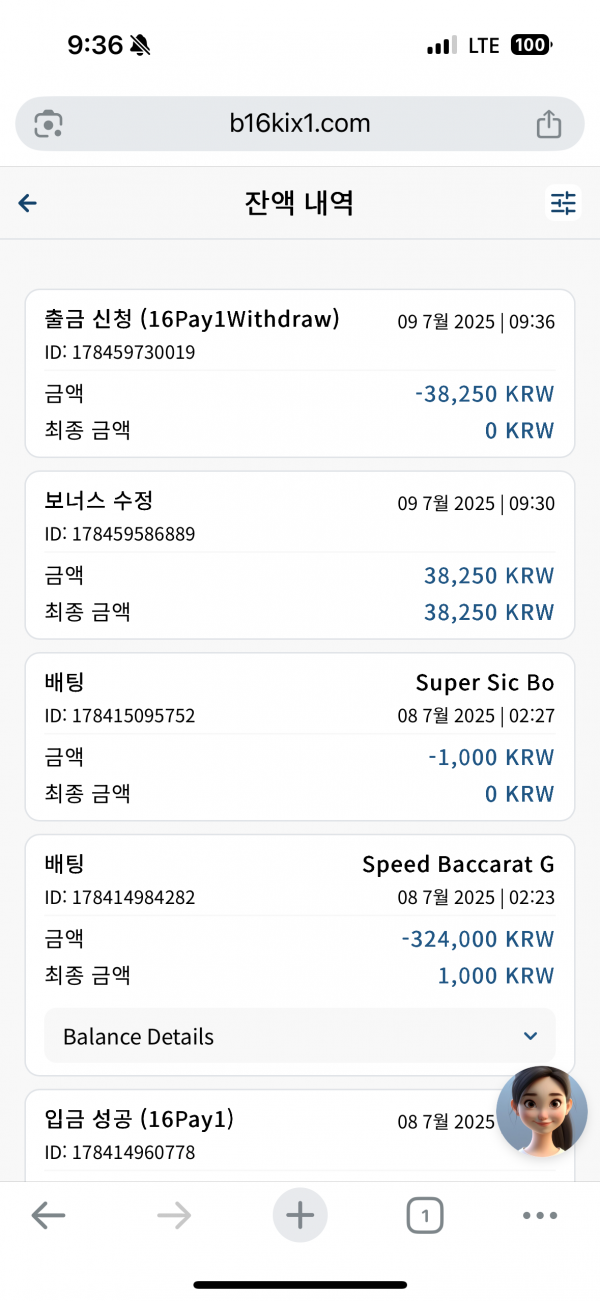
Task: Open a new browser tab
Action: tap(300, 1216)
